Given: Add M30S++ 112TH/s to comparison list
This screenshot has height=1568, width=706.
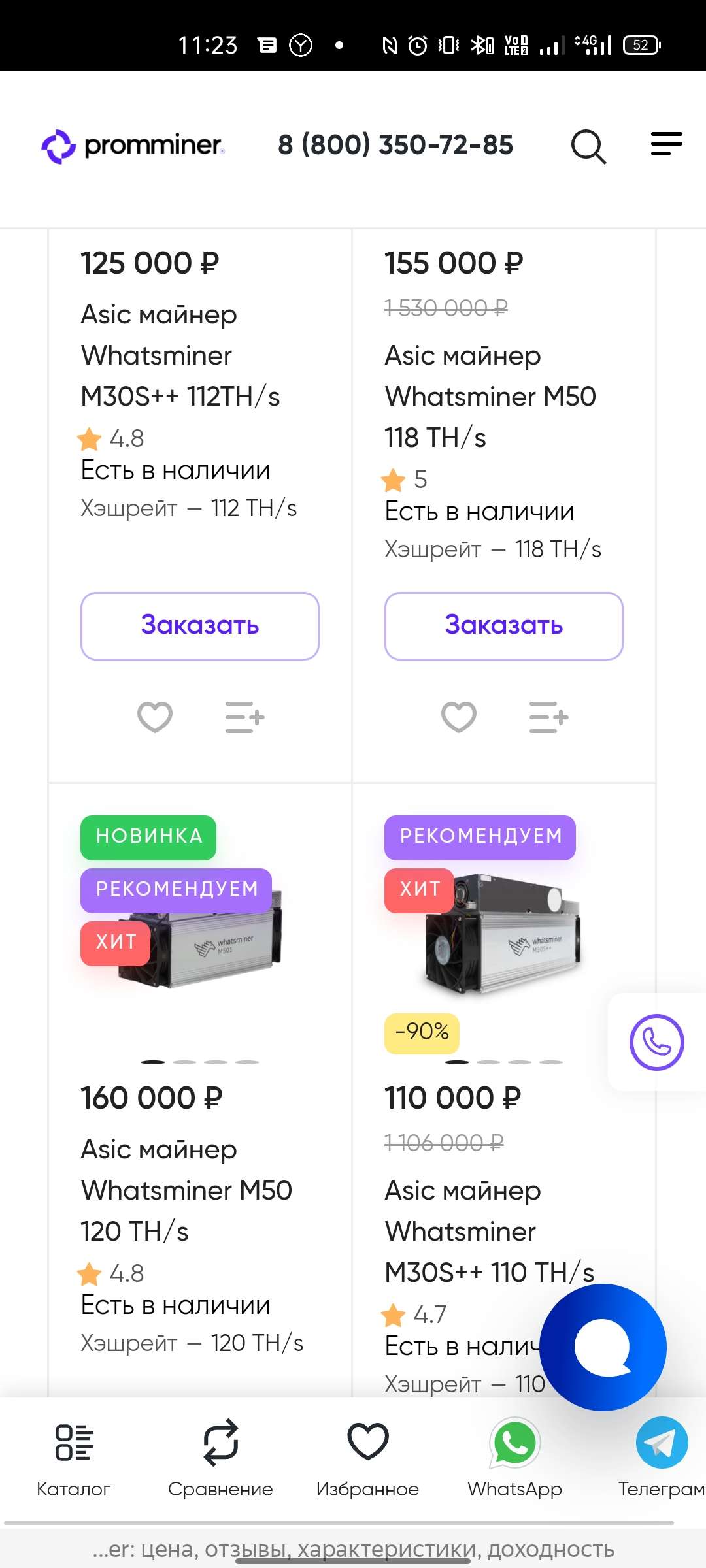Looking at the screenshot, I should [x=244, y=717].
